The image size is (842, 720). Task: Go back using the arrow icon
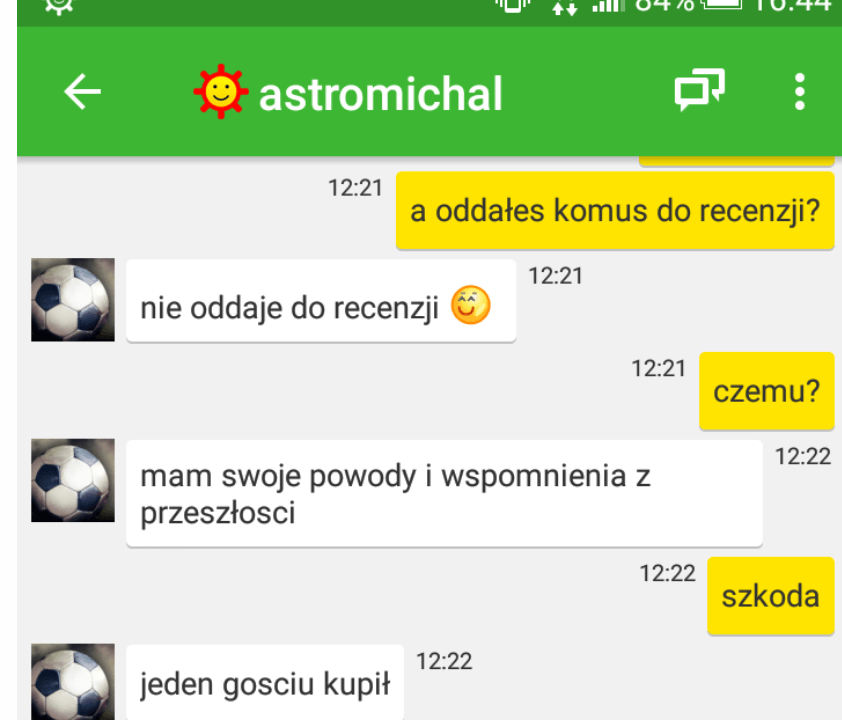point(82,92)
